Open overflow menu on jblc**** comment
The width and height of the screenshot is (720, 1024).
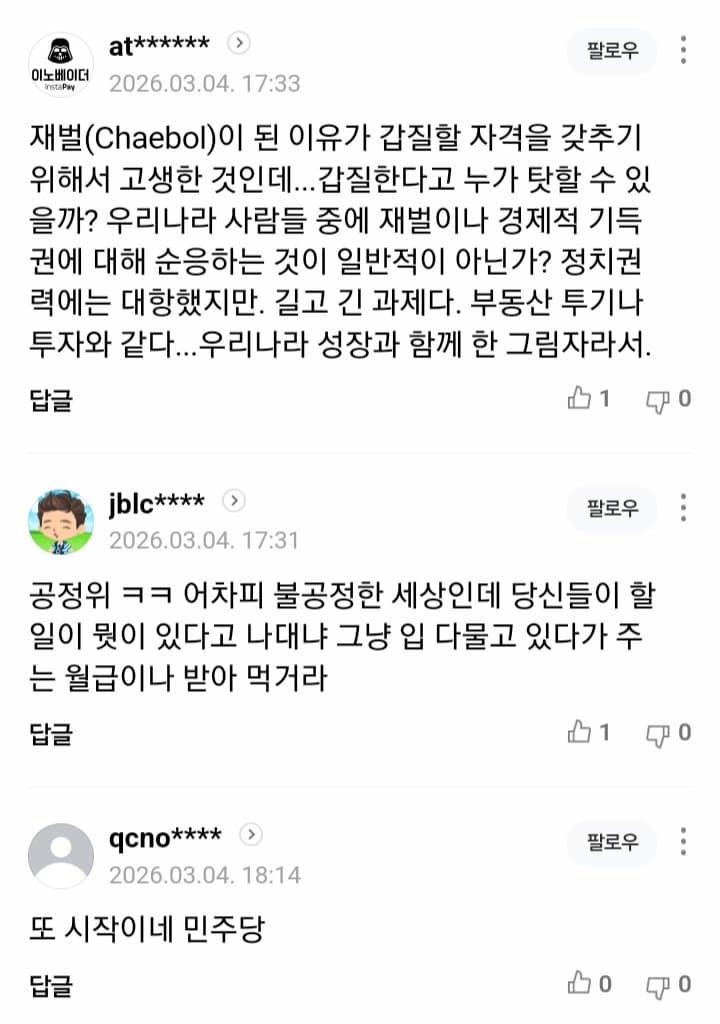click(x=683, y=508)
